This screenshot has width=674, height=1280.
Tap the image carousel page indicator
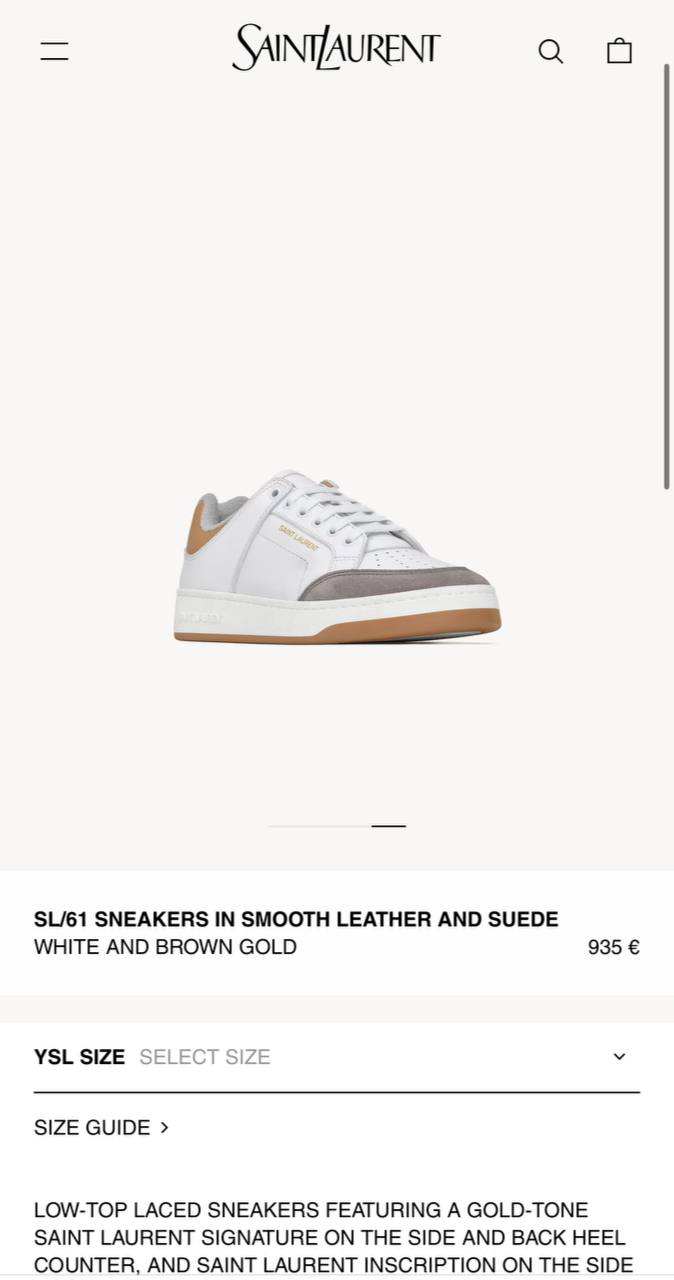click(337, 826)
